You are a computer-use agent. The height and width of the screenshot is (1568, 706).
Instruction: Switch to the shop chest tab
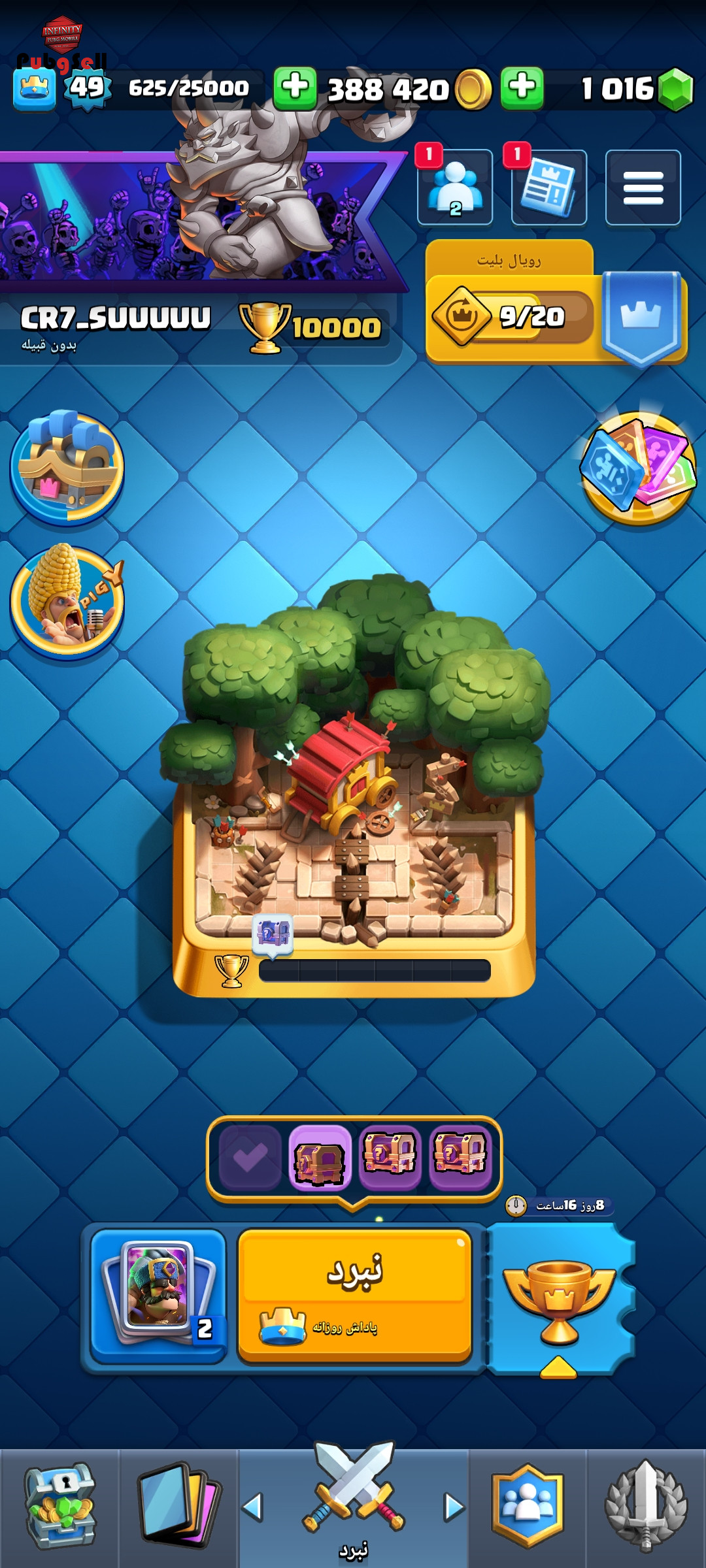[x=59, y=1508]
